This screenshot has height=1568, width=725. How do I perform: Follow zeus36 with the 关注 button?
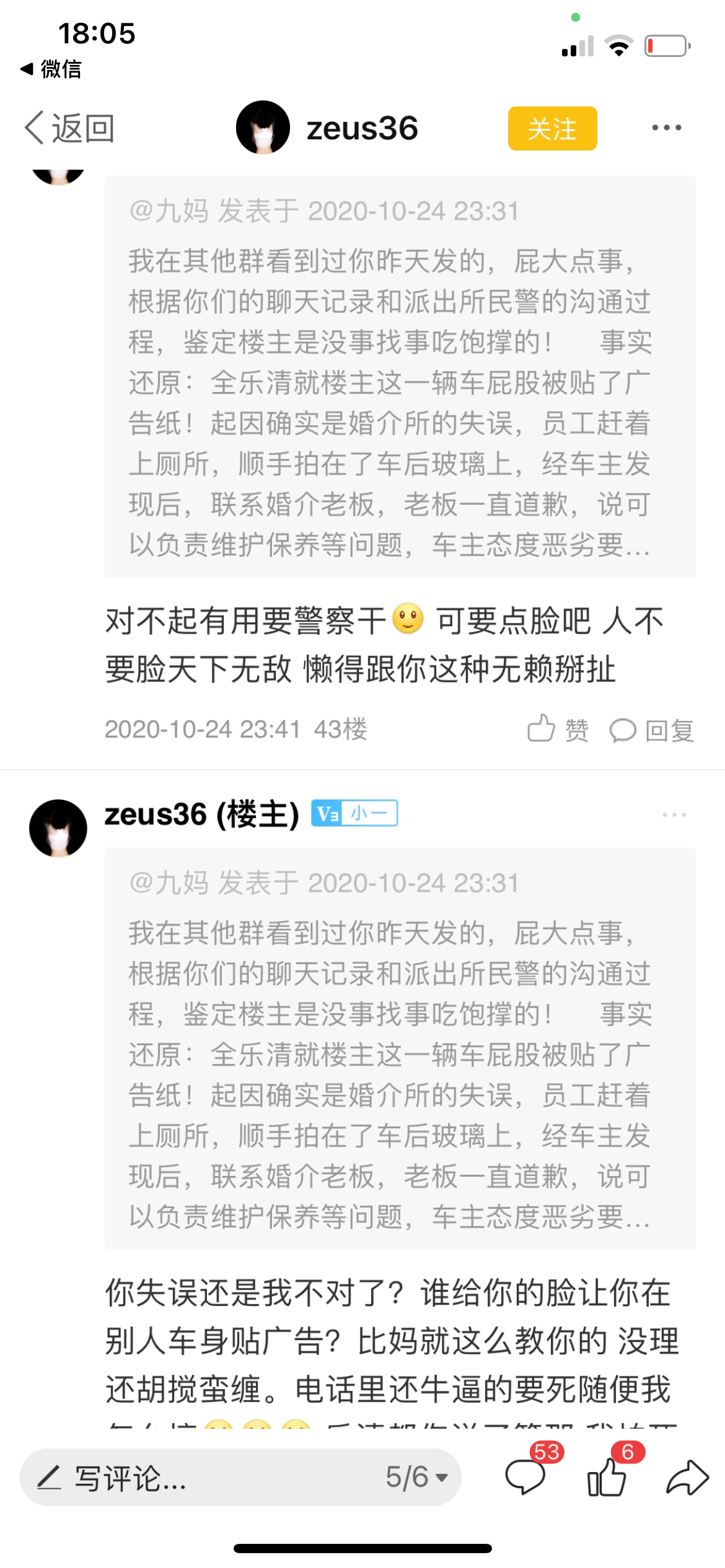tap(552, 129)
